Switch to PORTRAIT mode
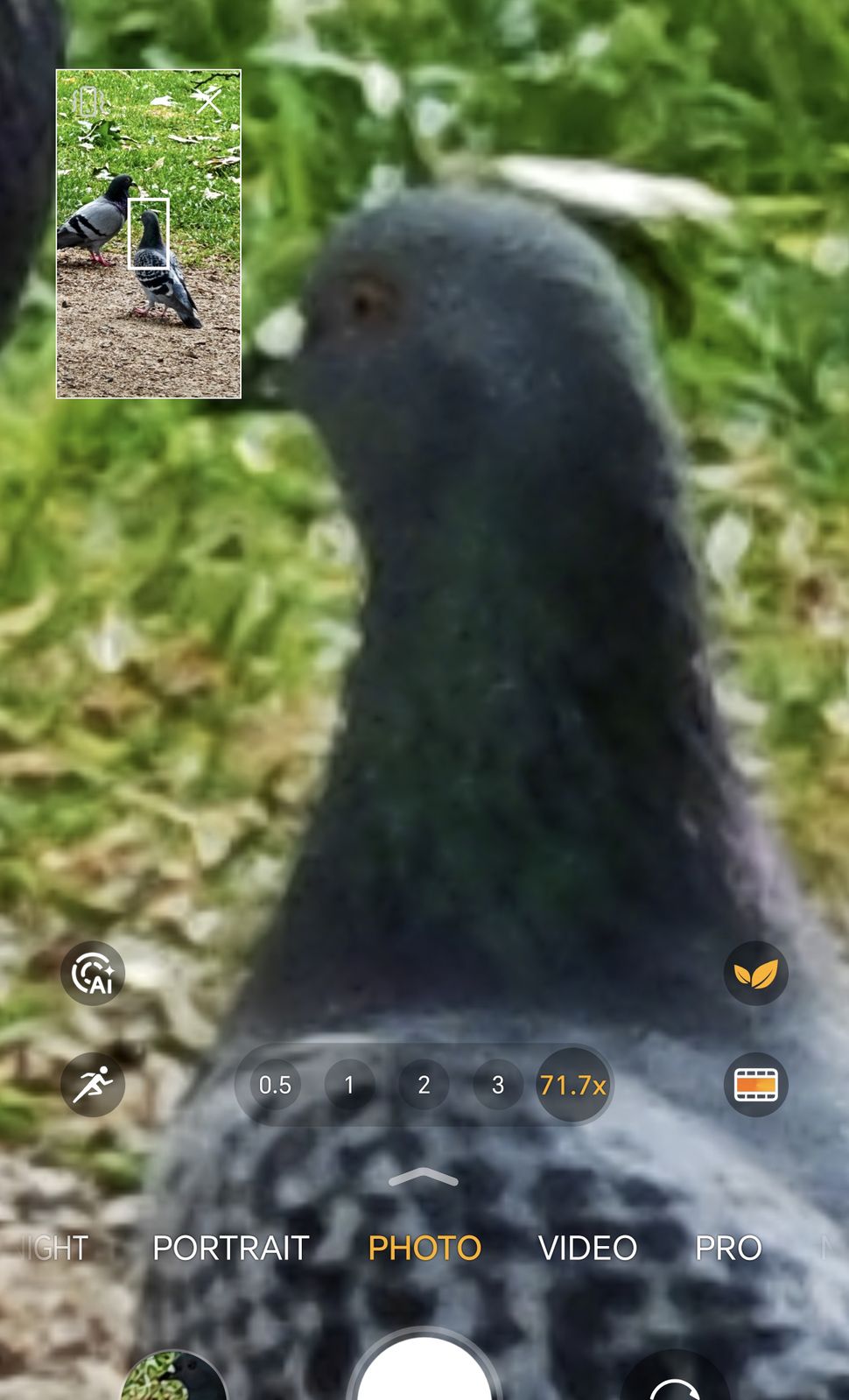 click(x=231, y=1248)
